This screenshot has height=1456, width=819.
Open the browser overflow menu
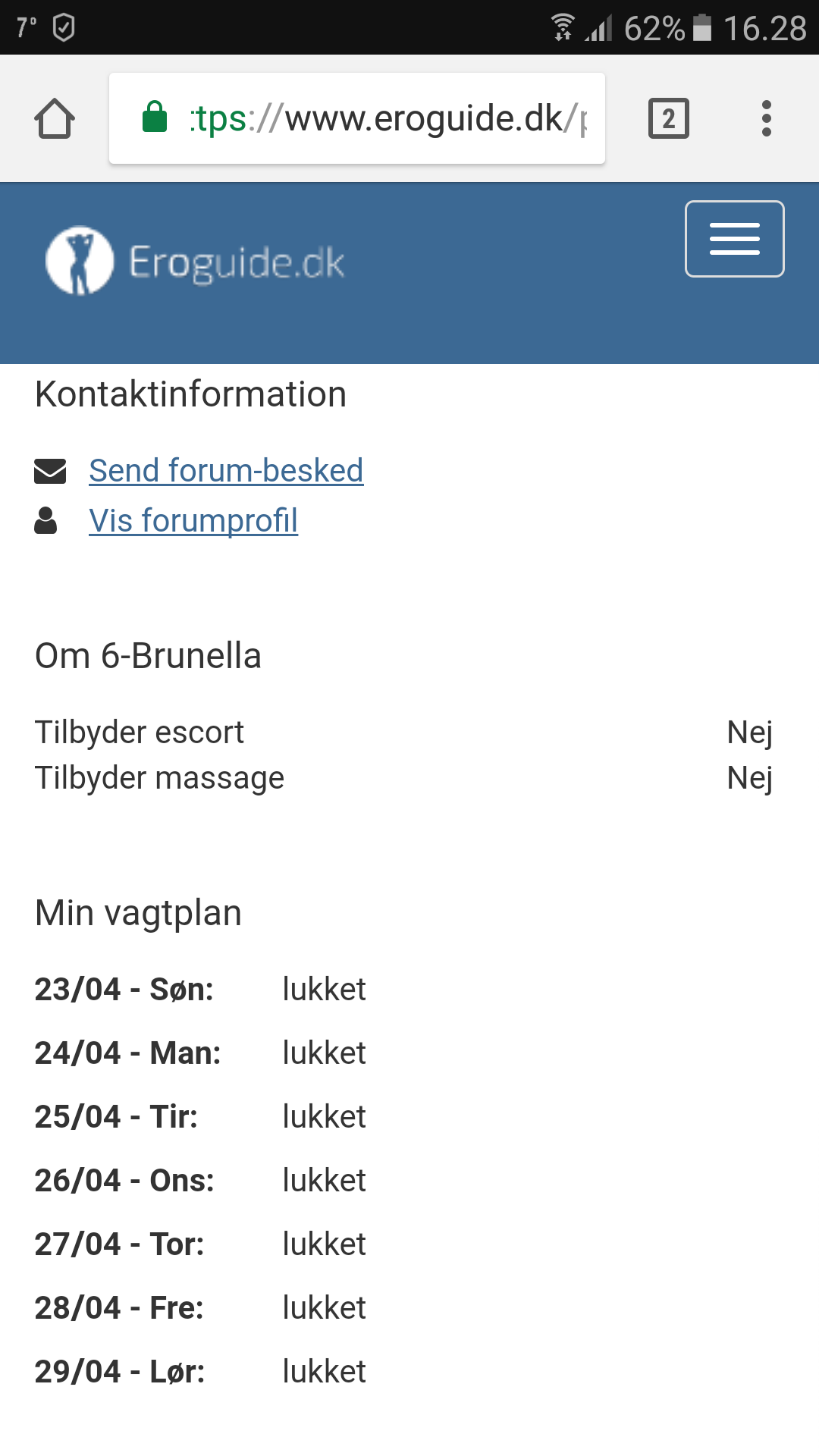point(767,119)
